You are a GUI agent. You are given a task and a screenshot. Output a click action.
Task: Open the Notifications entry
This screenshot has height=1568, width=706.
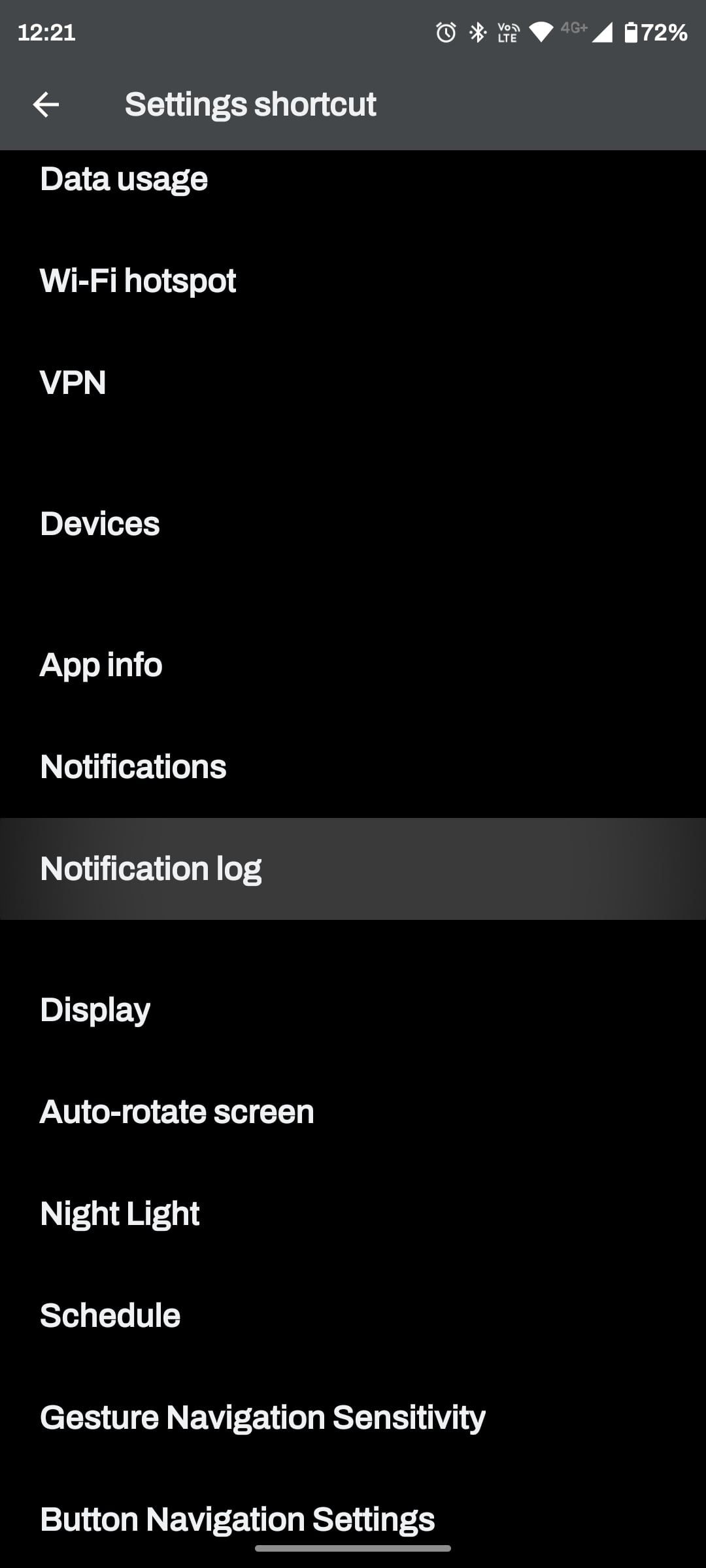(133, 766)
